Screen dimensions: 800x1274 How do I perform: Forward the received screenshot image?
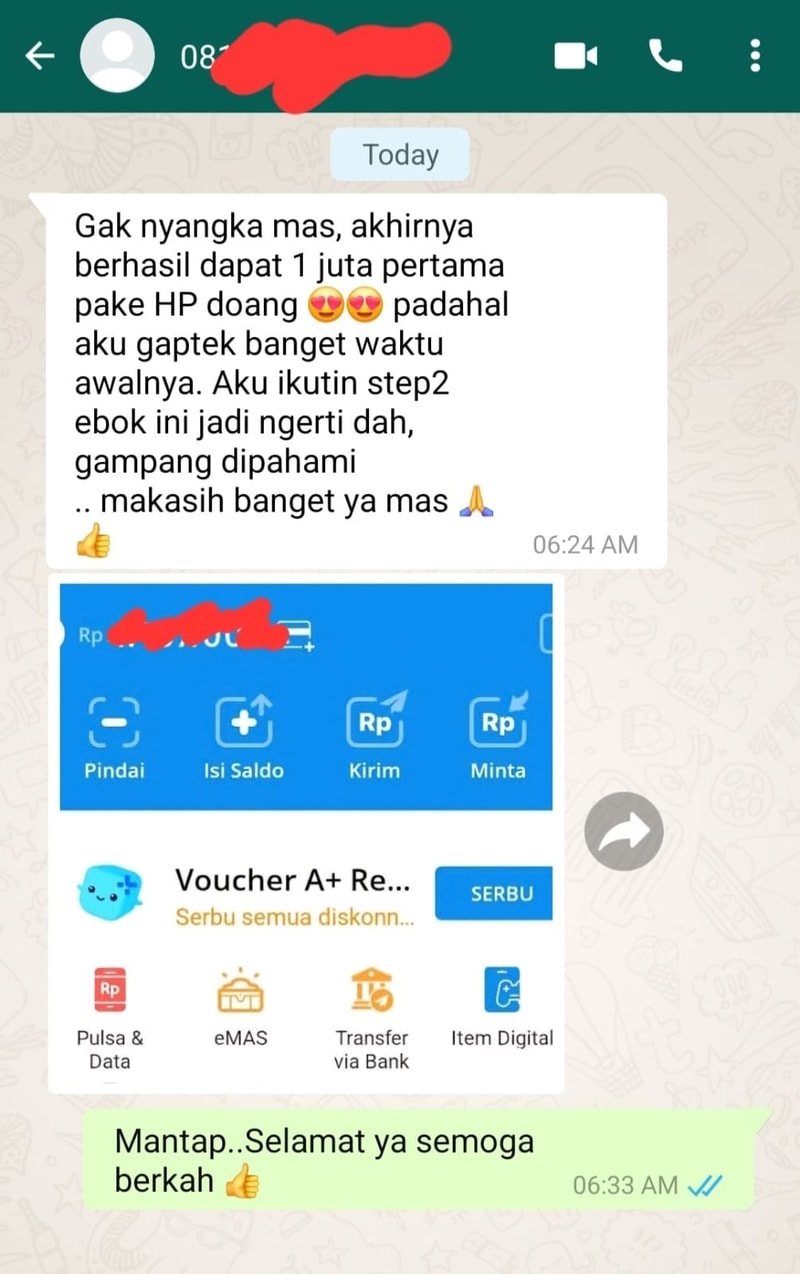(x=624, y=831)
